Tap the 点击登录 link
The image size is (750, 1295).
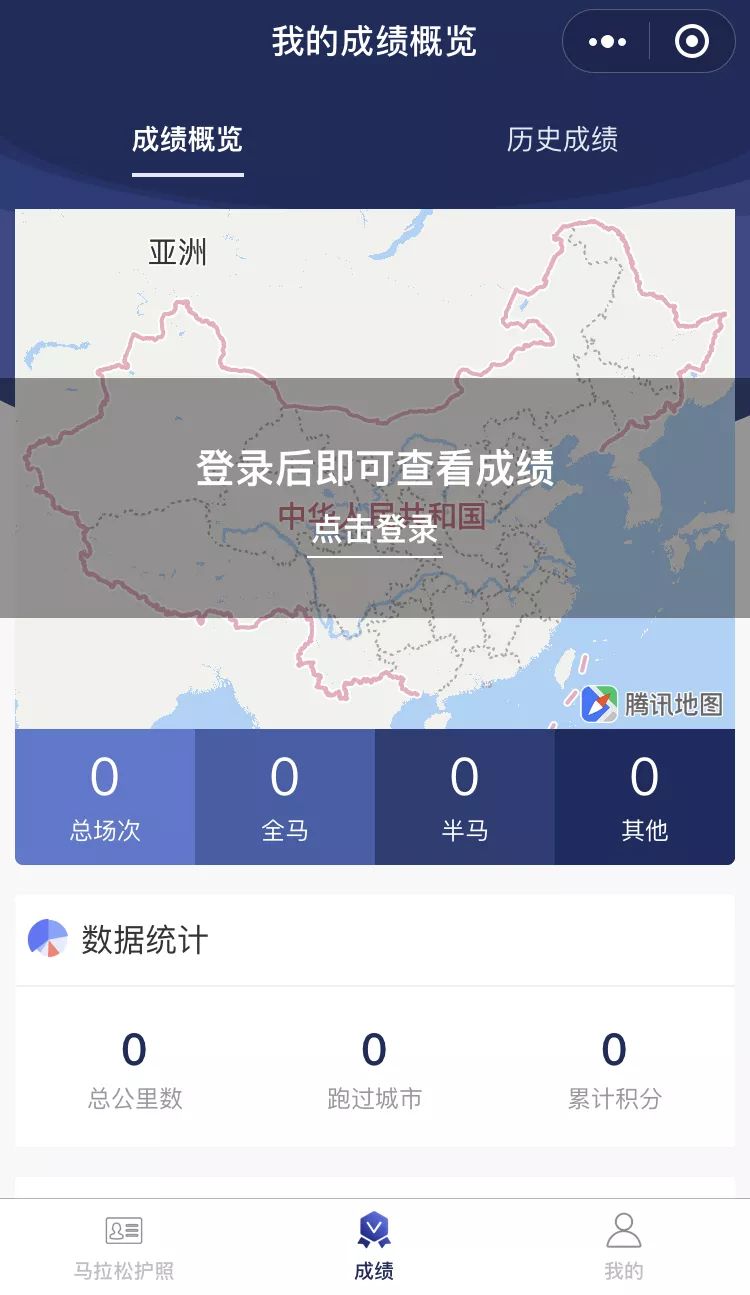375,529
